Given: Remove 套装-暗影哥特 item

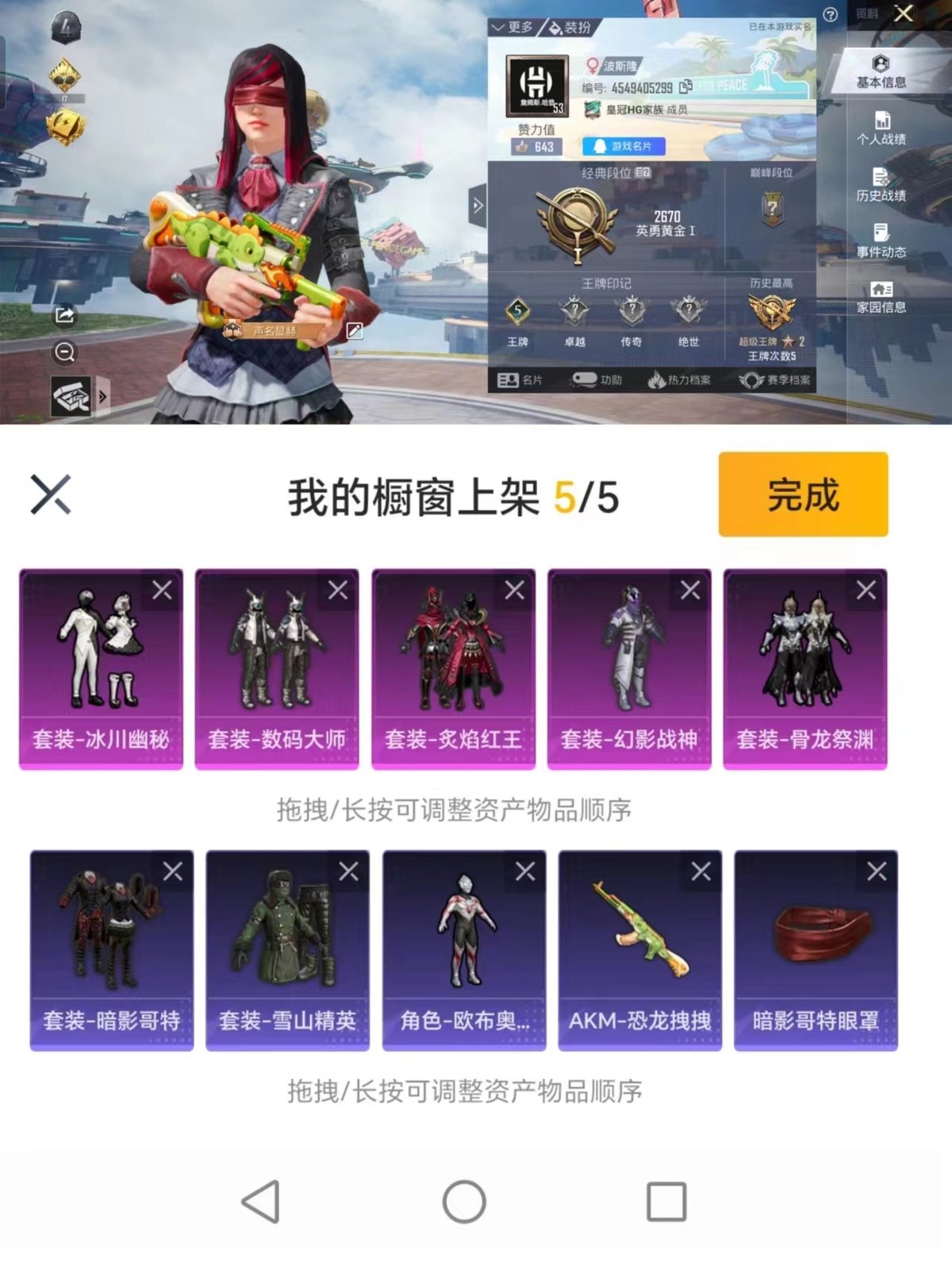Looking at the screenshot, I should click(172, 872).
